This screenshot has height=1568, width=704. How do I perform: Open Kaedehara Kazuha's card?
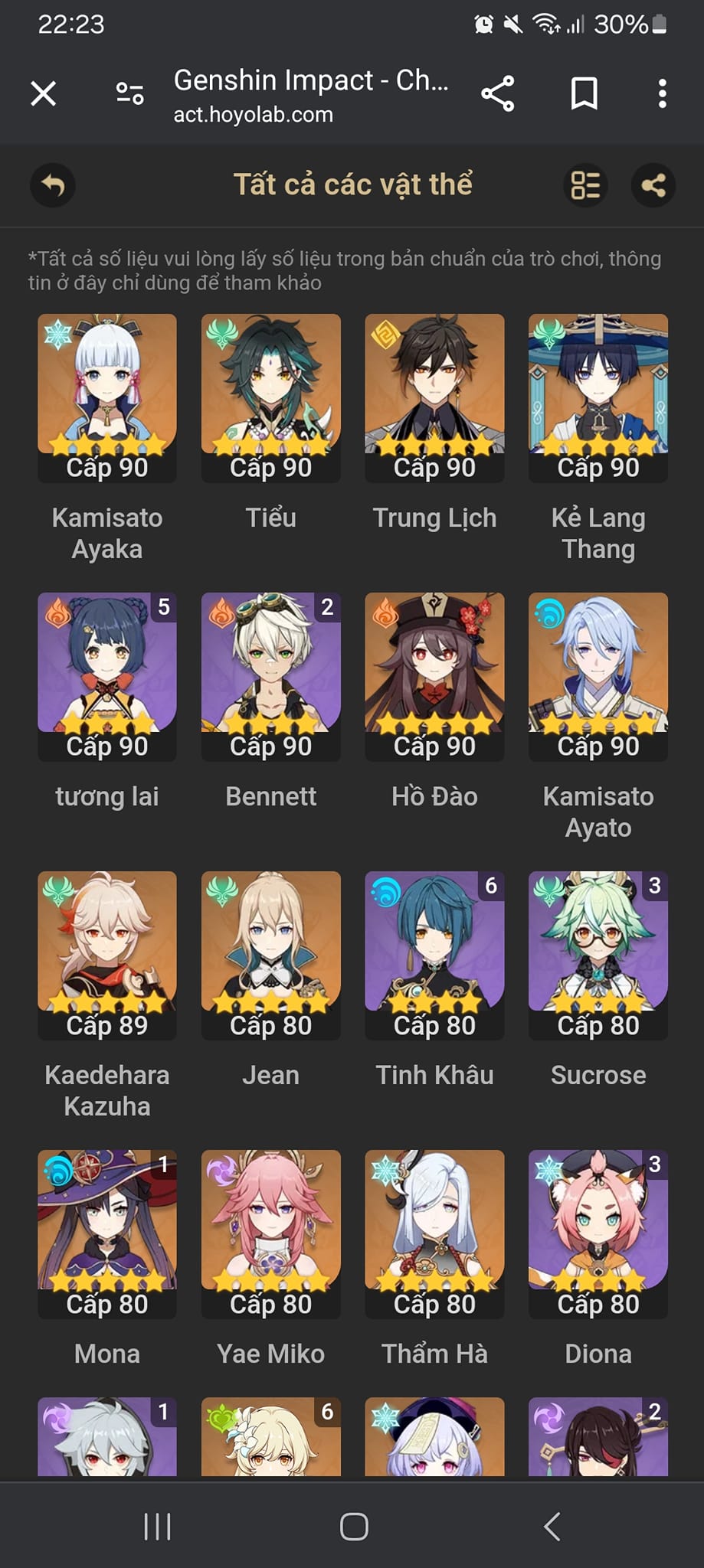107,955
